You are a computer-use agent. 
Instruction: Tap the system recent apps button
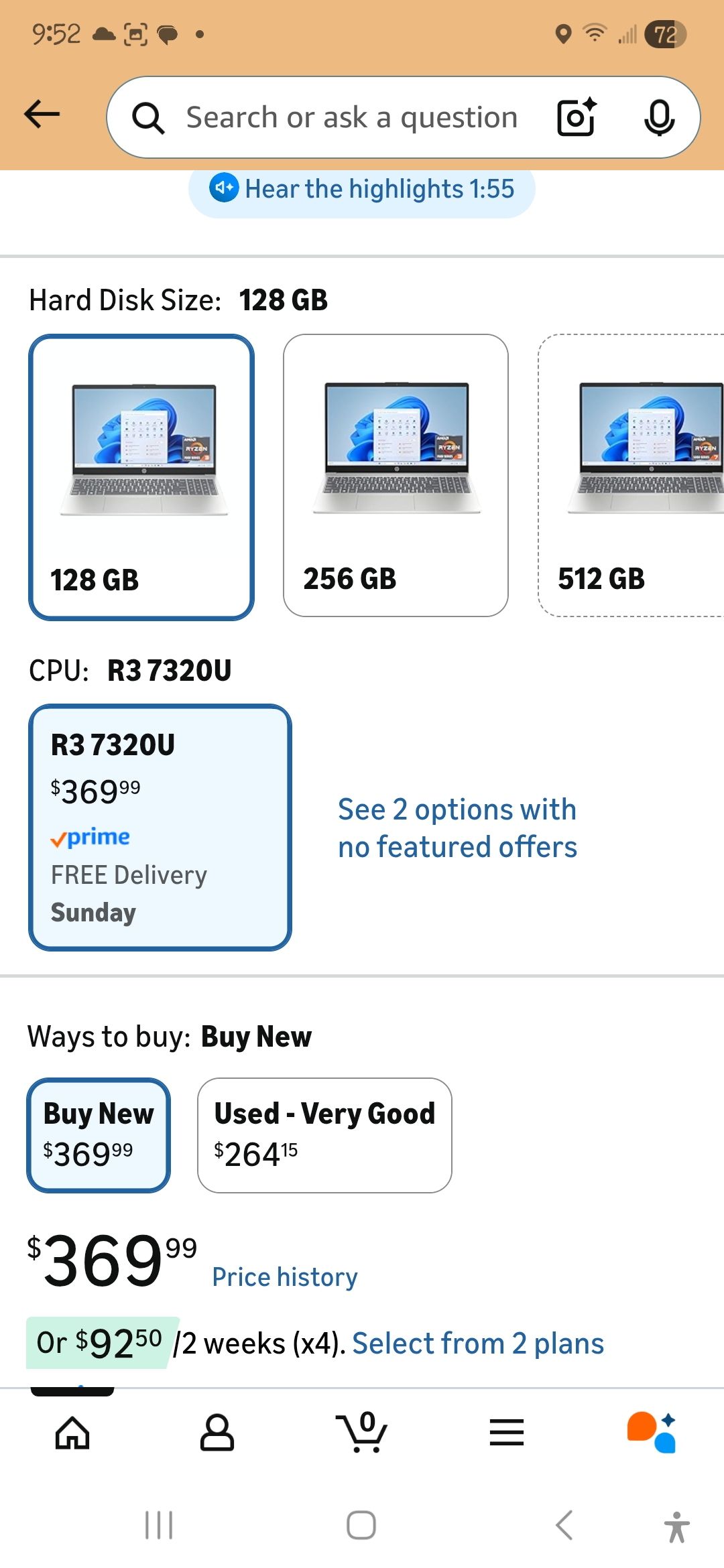[159, 1526]
